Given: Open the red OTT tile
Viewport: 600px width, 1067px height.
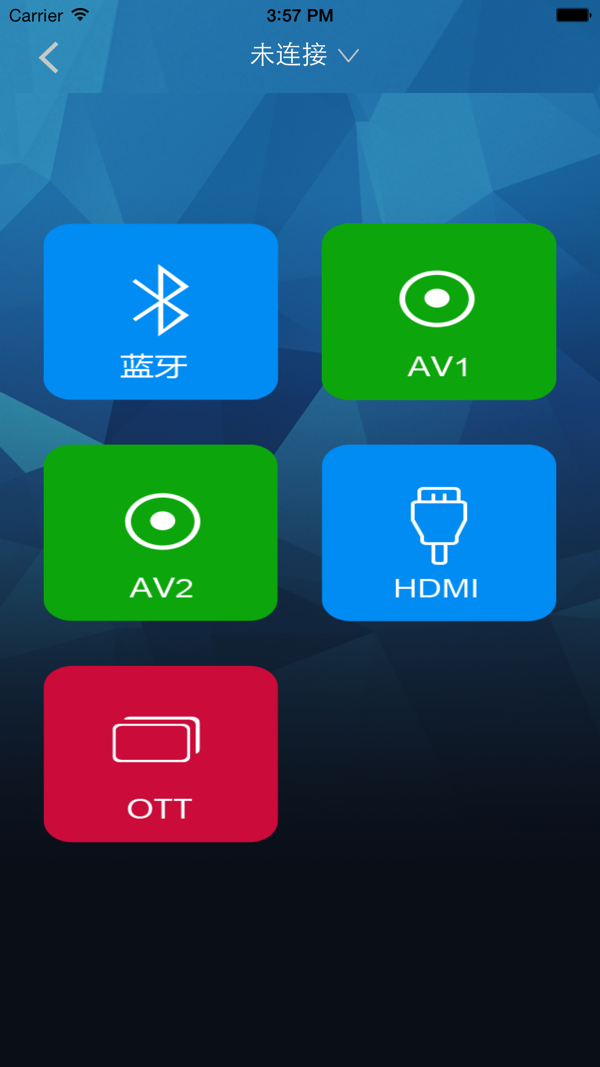Looking at the screenshot, I should pyautogui.click(x=160, y=754).
